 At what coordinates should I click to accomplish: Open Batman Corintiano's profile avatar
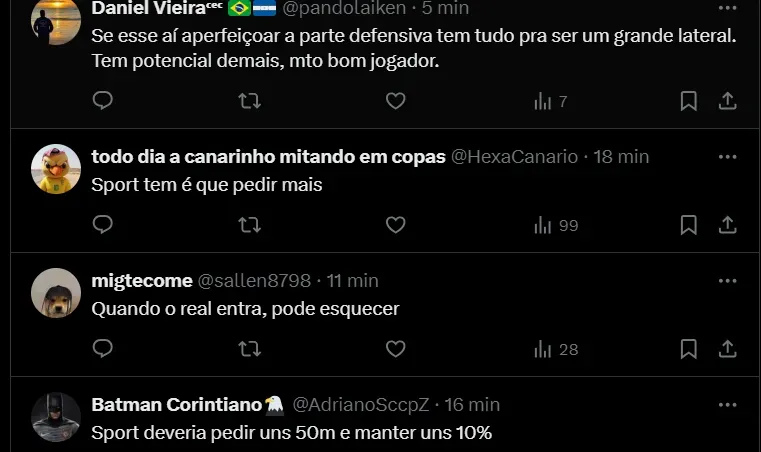tap(56, 418)
